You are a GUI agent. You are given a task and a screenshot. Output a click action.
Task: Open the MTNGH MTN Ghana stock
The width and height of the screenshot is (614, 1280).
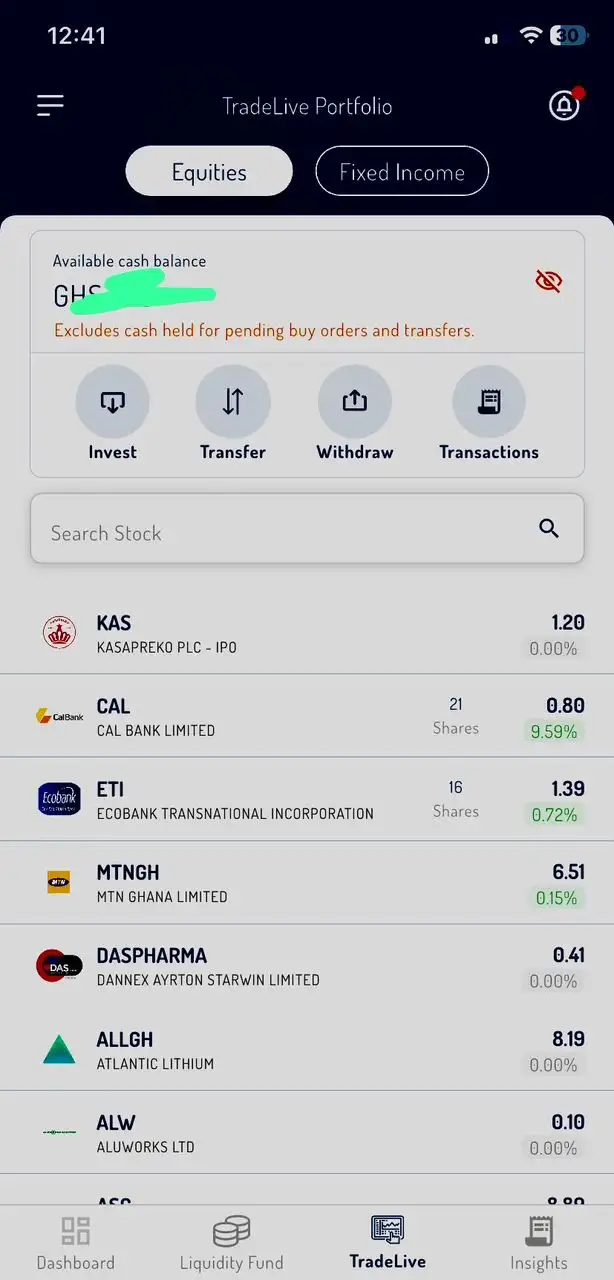pos(307,883)
